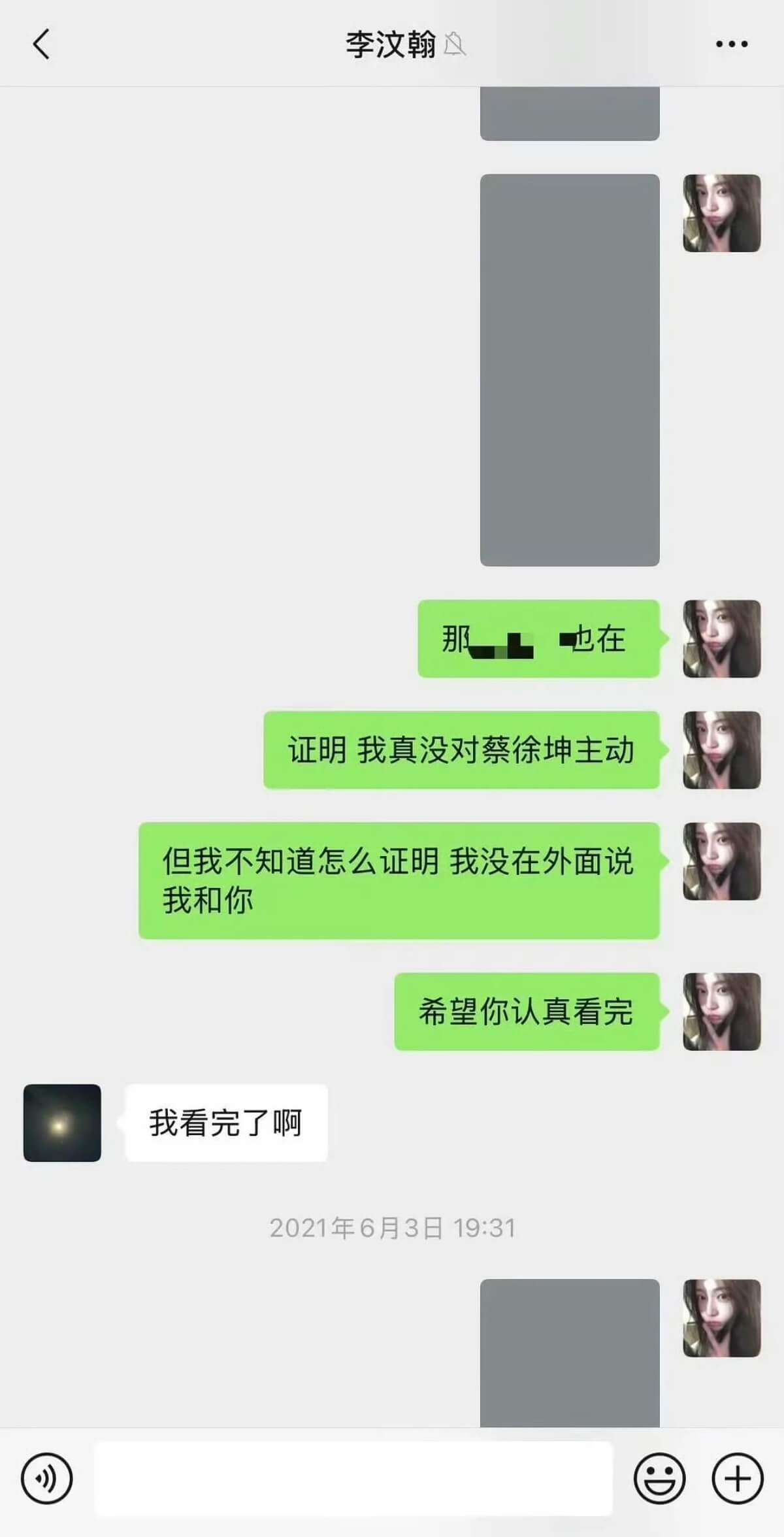Screen dimensions: 784x1537
Task: Focus the message text field
Action: pyautogui.click(x=353, y=1478)
